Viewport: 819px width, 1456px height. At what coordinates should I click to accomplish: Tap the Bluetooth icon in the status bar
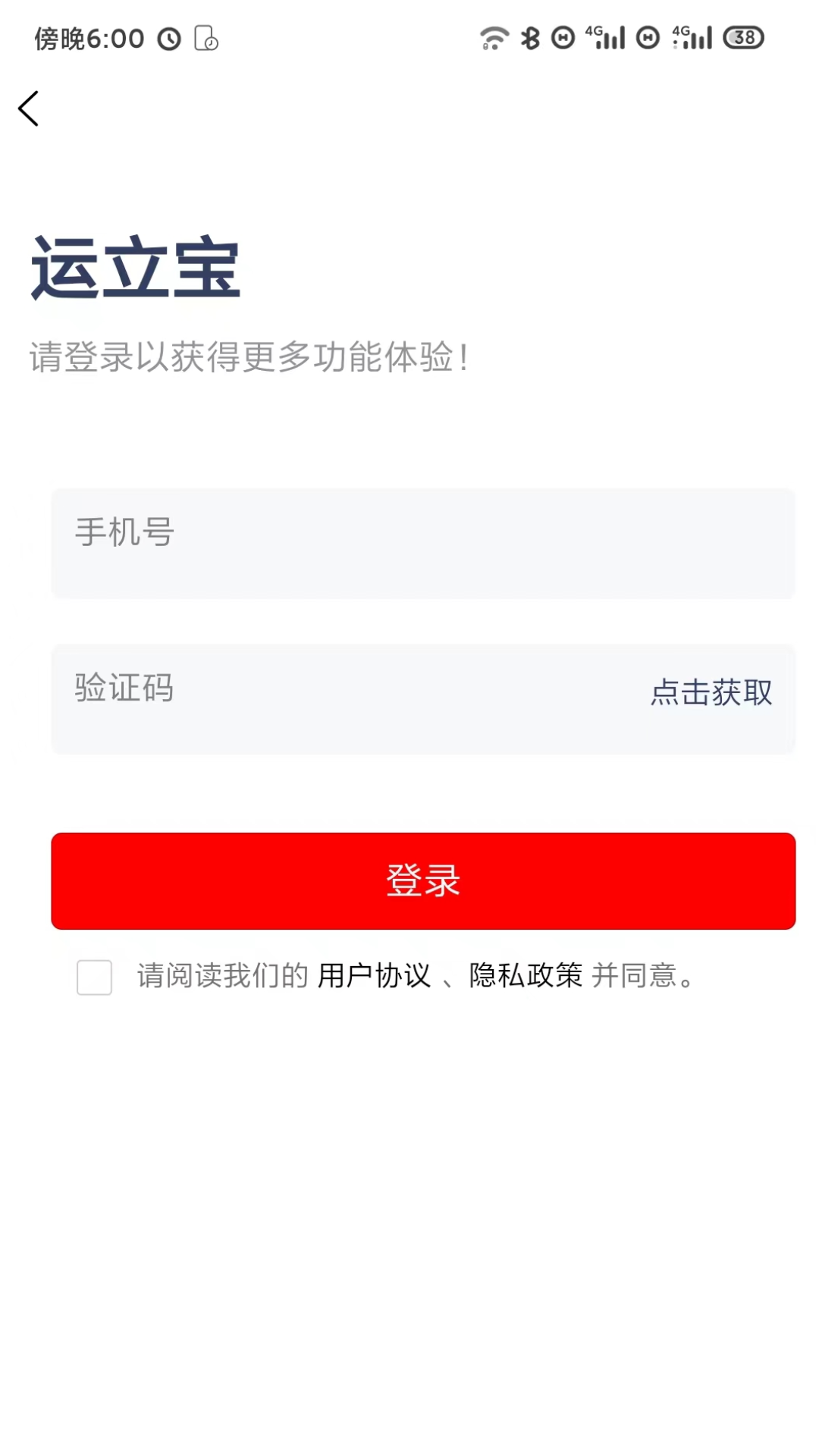531,37
